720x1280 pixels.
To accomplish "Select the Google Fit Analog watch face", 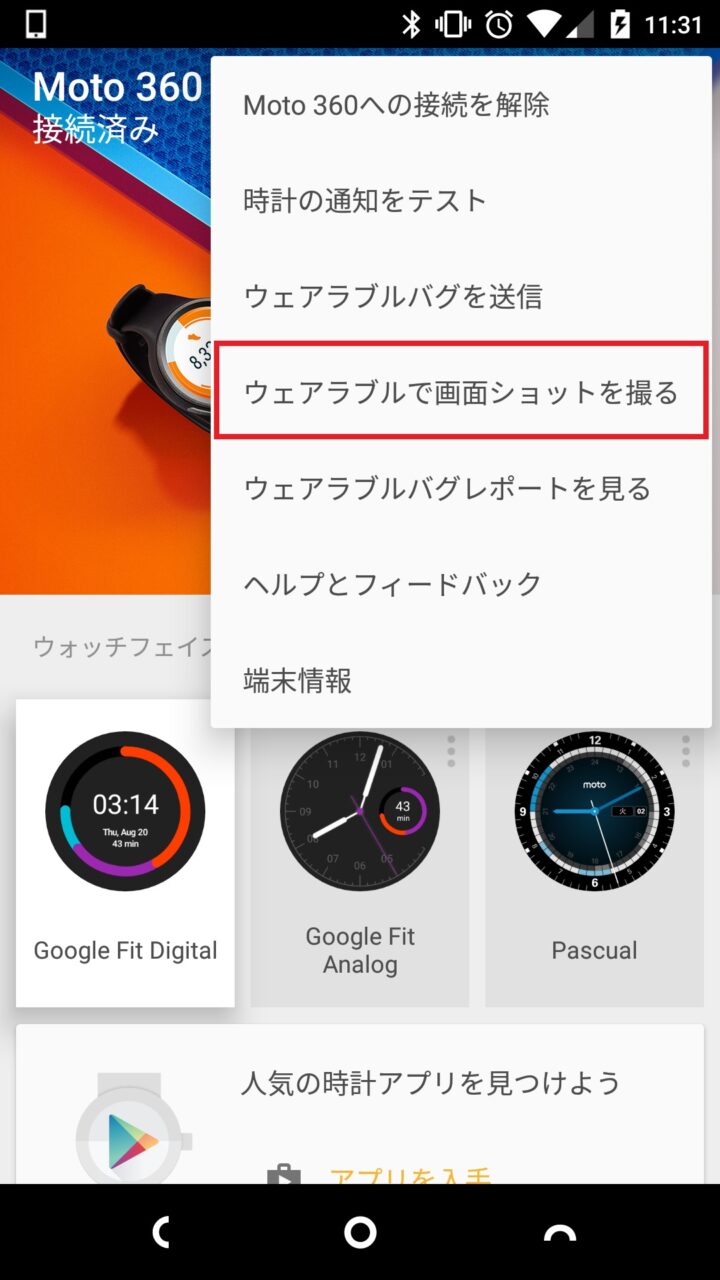I will pyautogui.click(x=359, y=860).
